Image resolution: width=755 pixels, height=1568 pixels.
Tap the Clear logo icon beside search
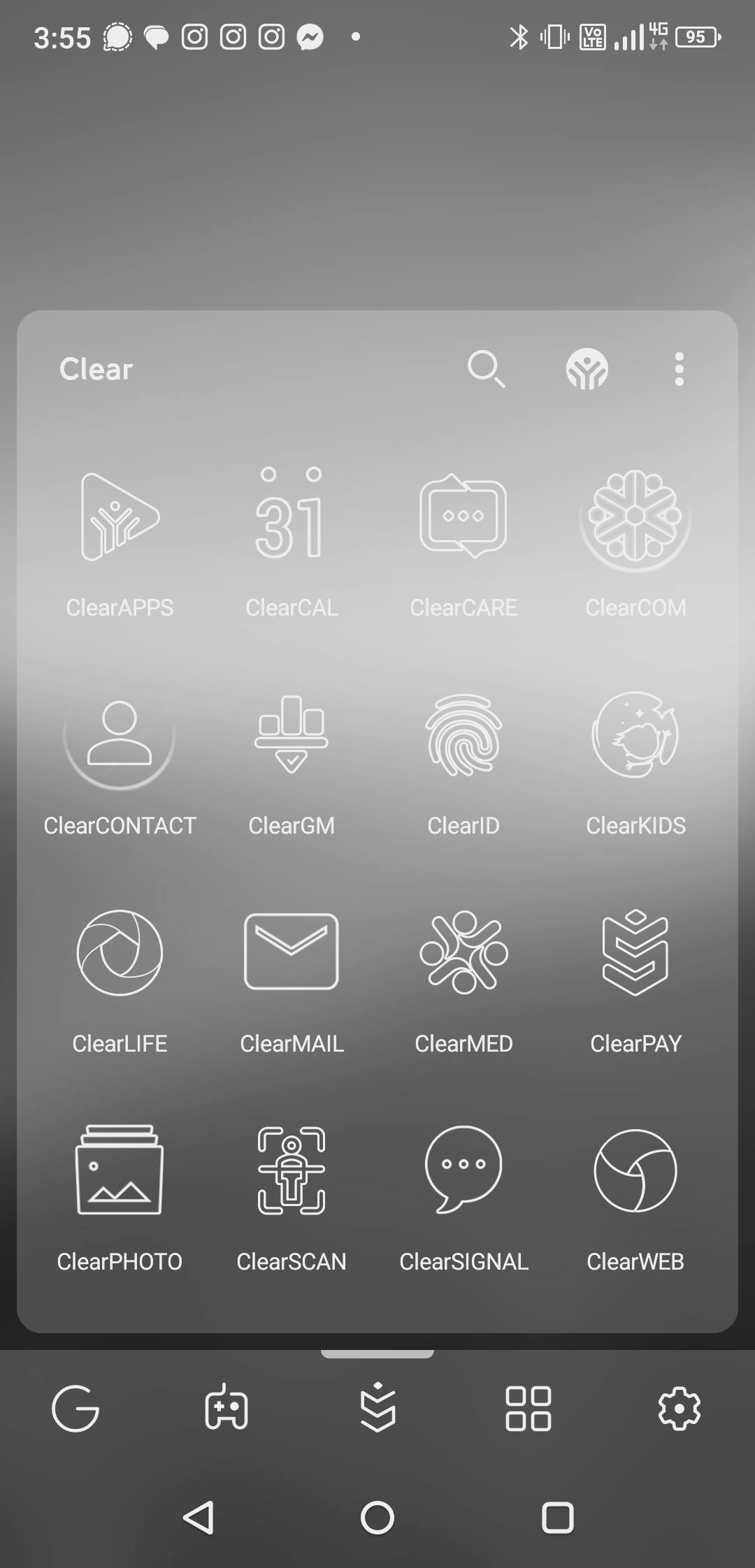[x=587, y=368]
